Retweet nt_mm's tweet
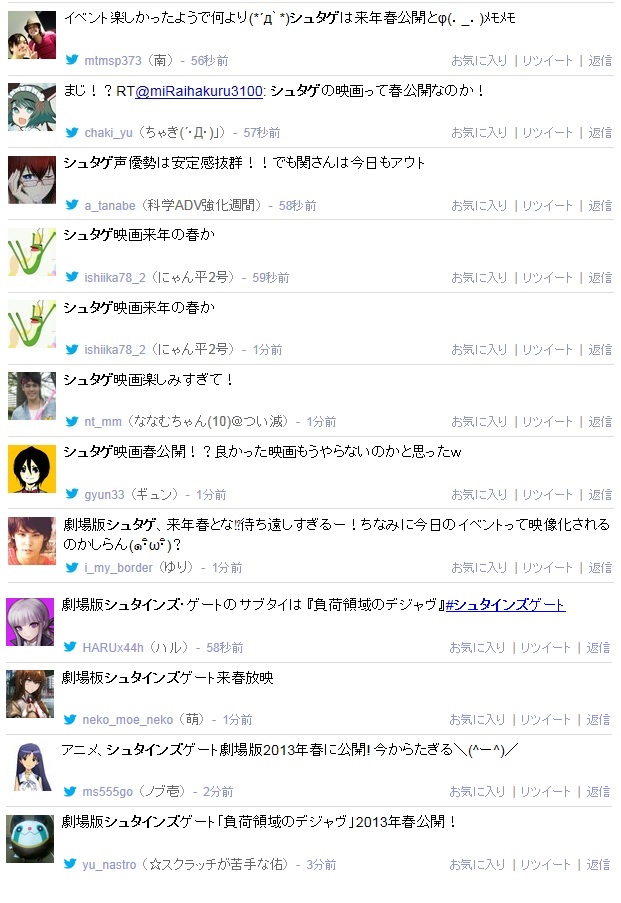621x903 pixels. tap(548, 422)
